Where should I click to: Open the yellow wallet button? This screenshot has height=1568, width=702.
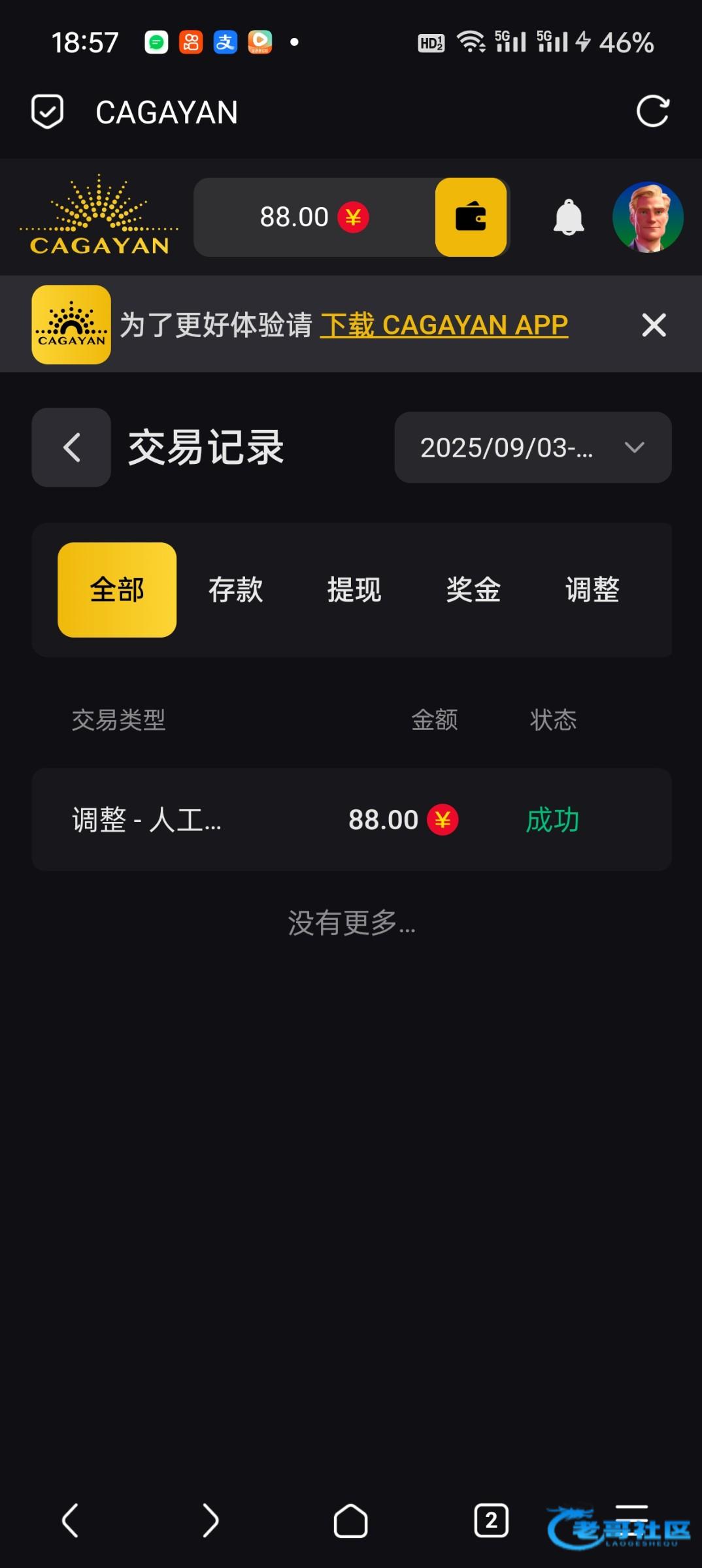pos(471,217)
